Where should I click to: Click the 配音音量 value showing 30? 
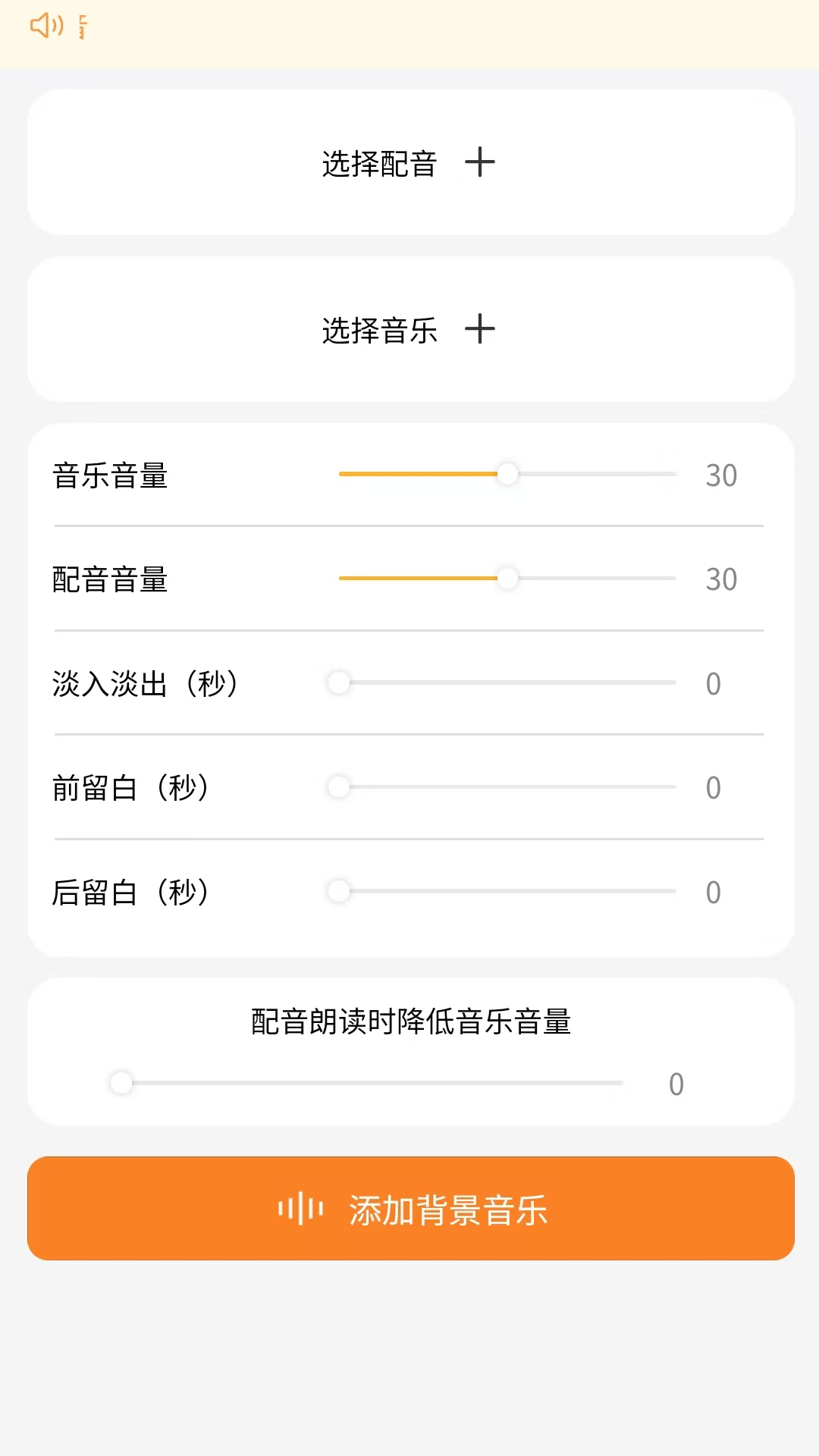(x=723, y=579)
